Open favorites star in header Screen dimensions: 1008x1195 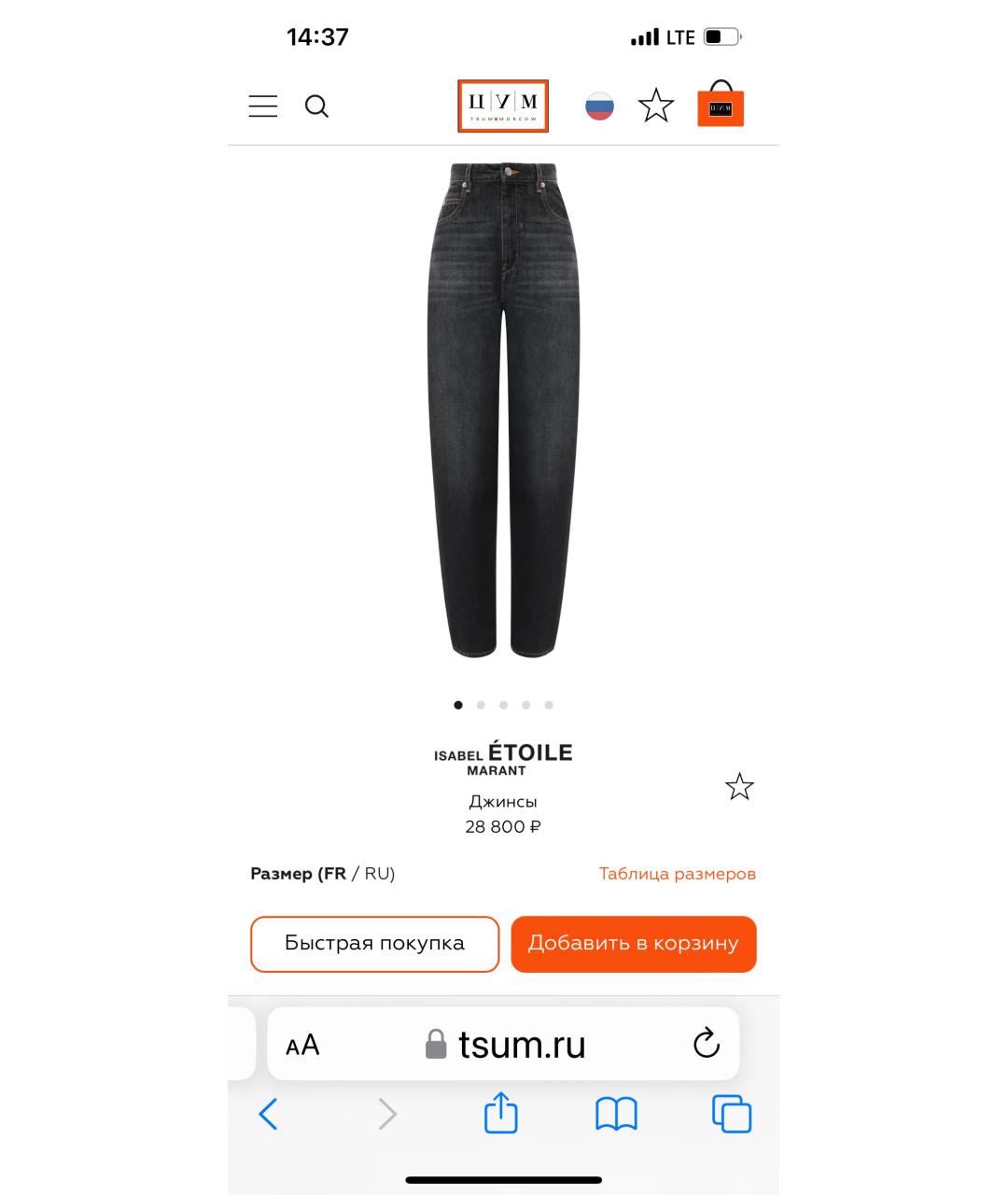pyautogui.click(x=656, y=105)
